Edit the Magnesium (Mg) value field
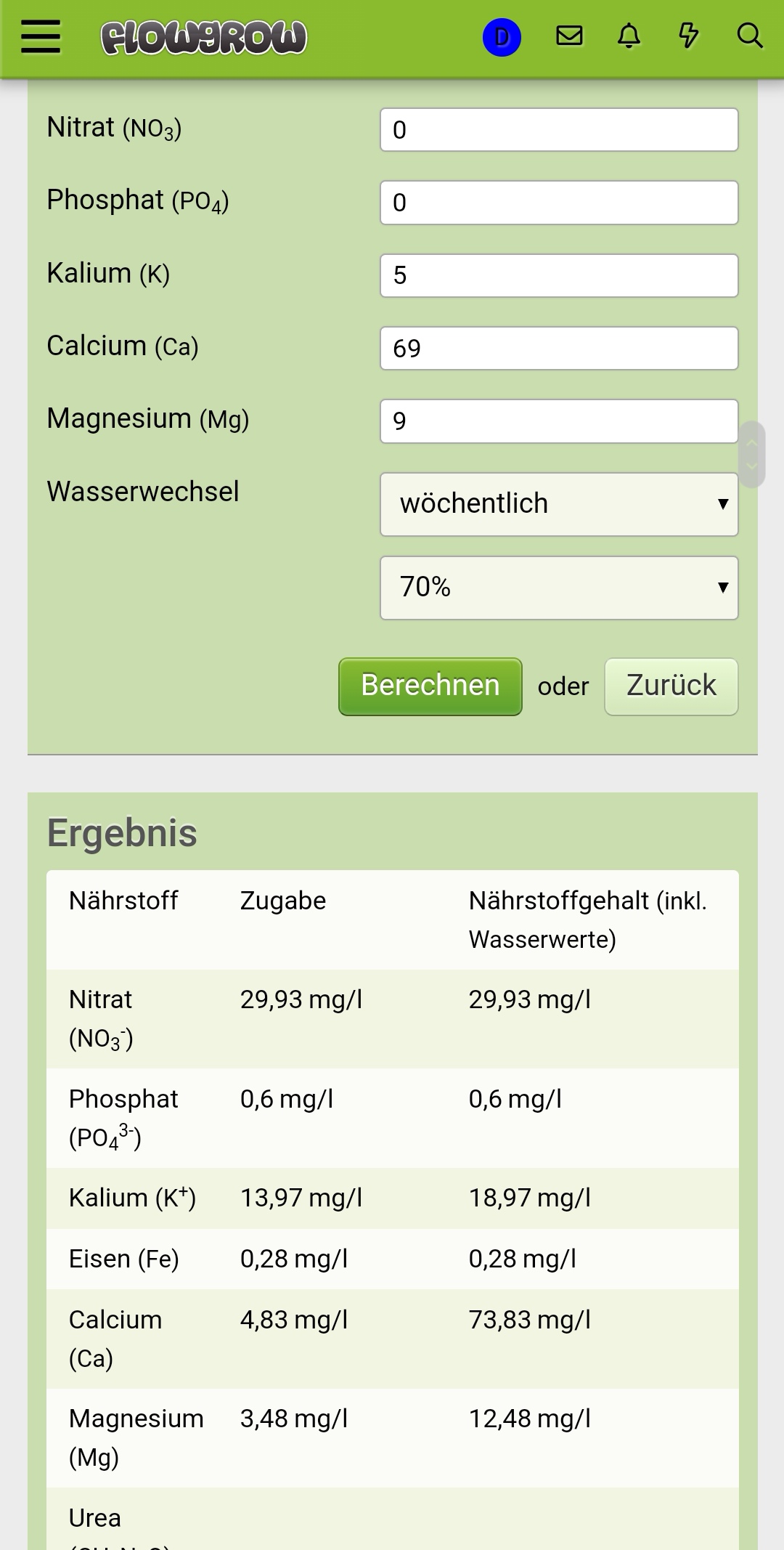Screen dimensions: 784x1550 (559, 421)
